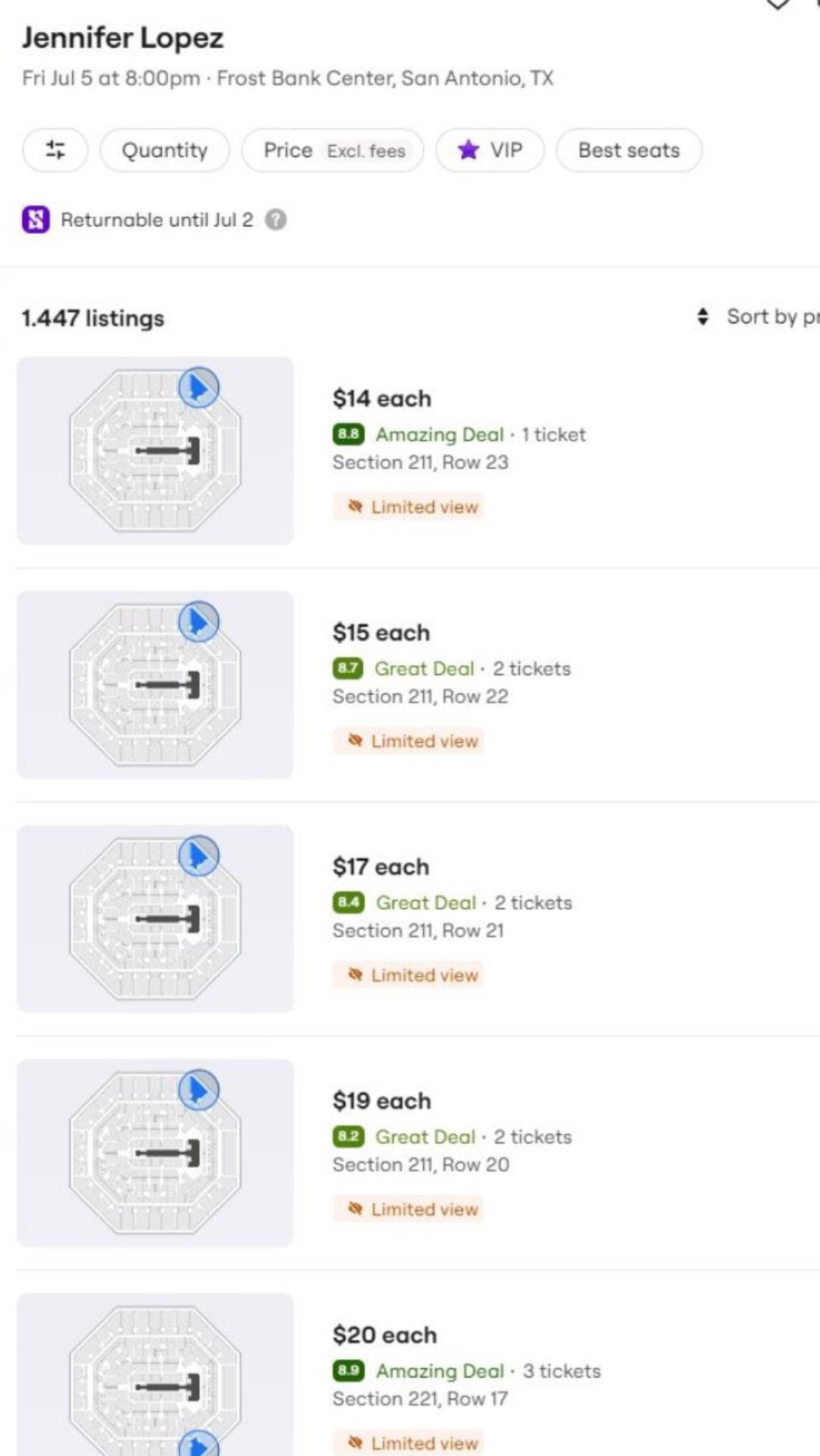This screenshot has width=820, height=1456.
Task: Open the Price Excl. fees filter
Action: pyautogui.click(x=333, y=150)
